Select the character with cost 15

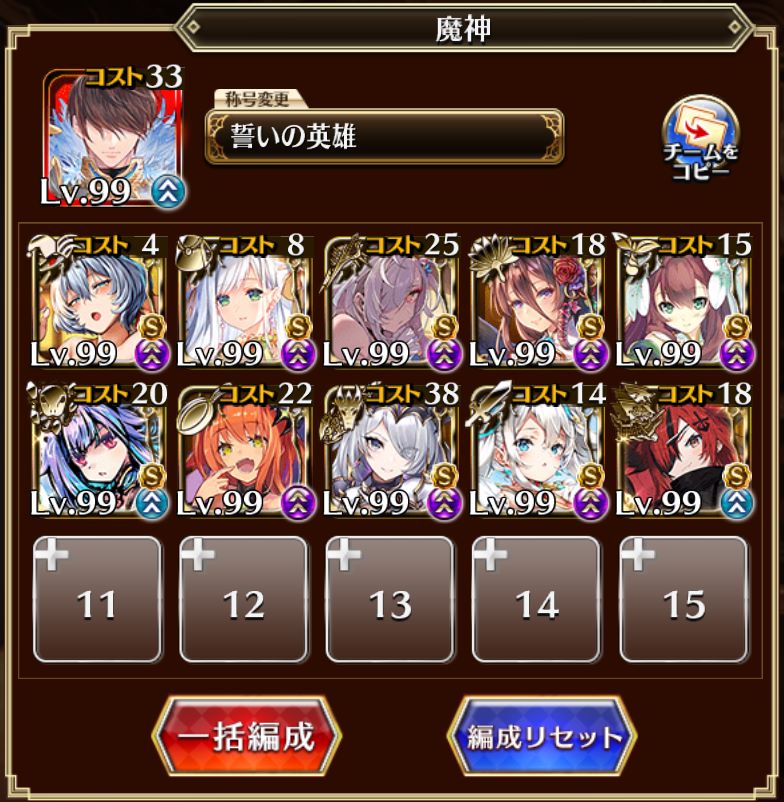(685, 302)
